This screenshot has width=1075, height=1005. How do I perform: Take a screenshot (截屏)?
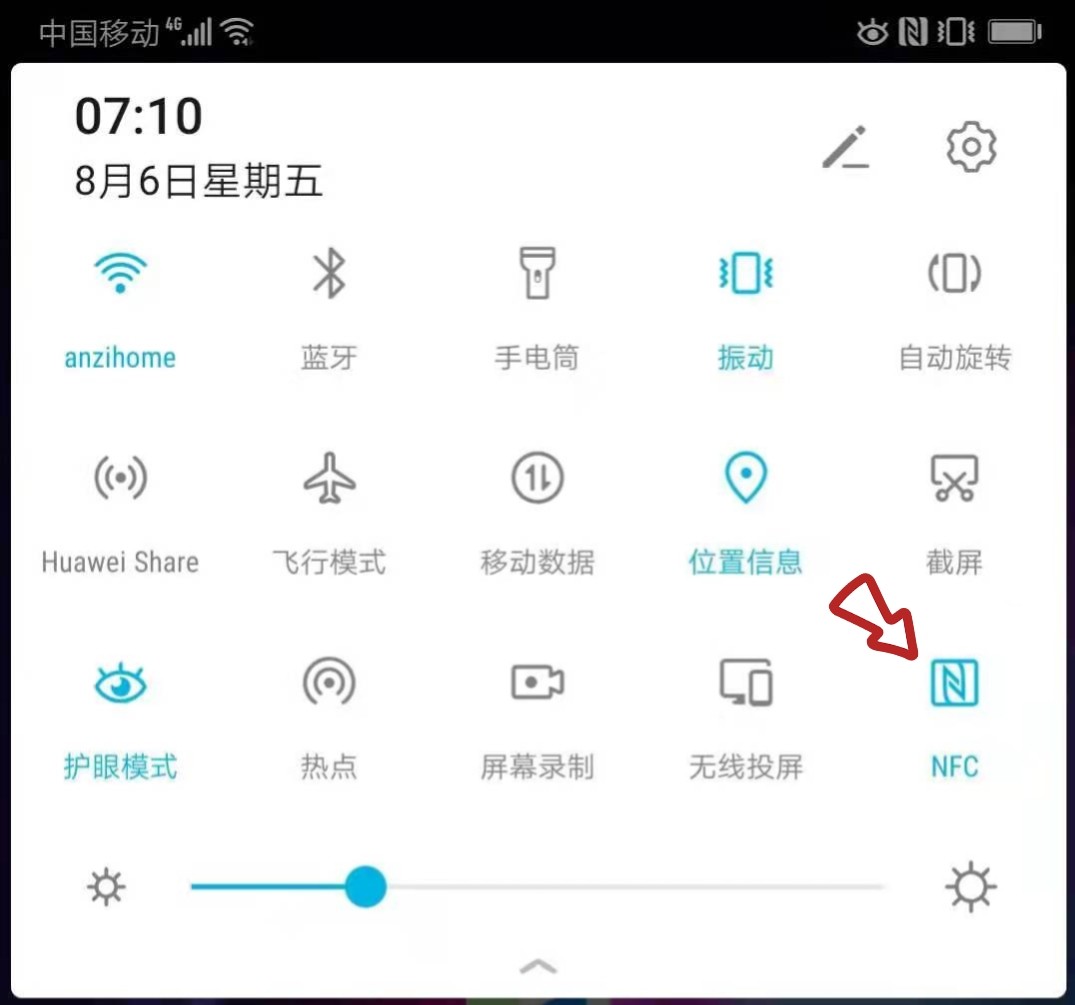[954, 479]
